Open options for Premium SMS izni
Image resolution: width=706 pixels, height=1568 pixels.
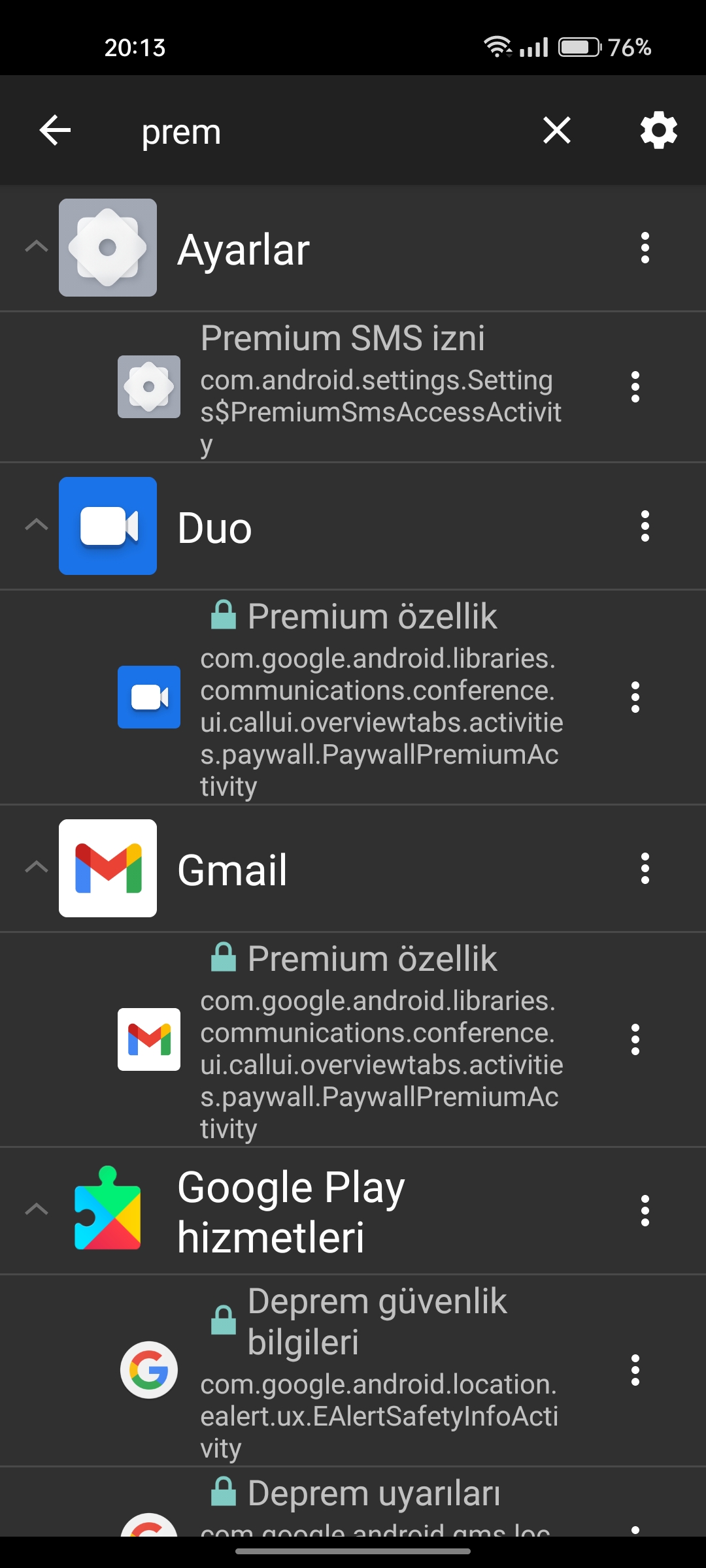pos(635,387)
